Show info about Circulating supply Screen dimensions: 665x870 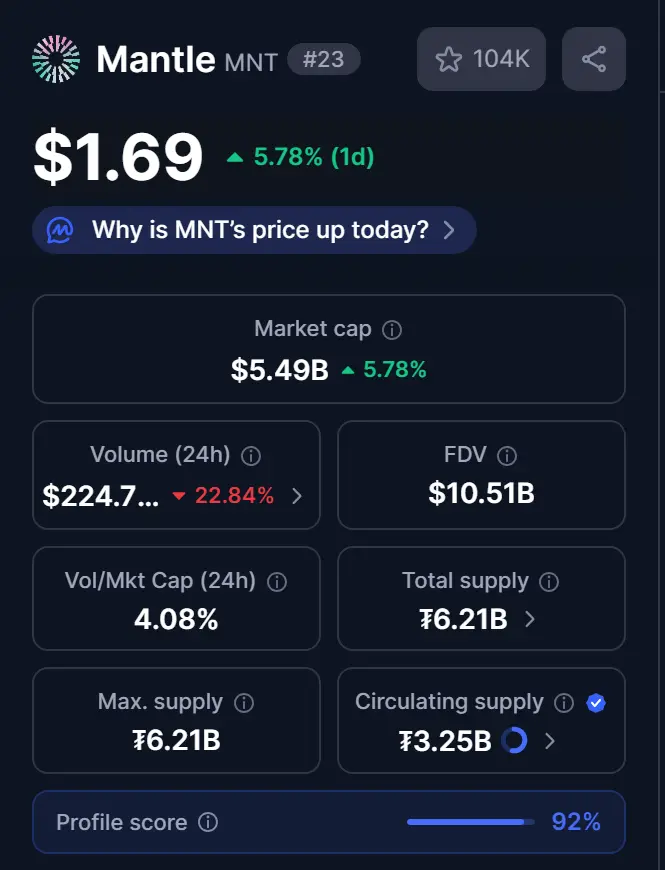point(564,703)
